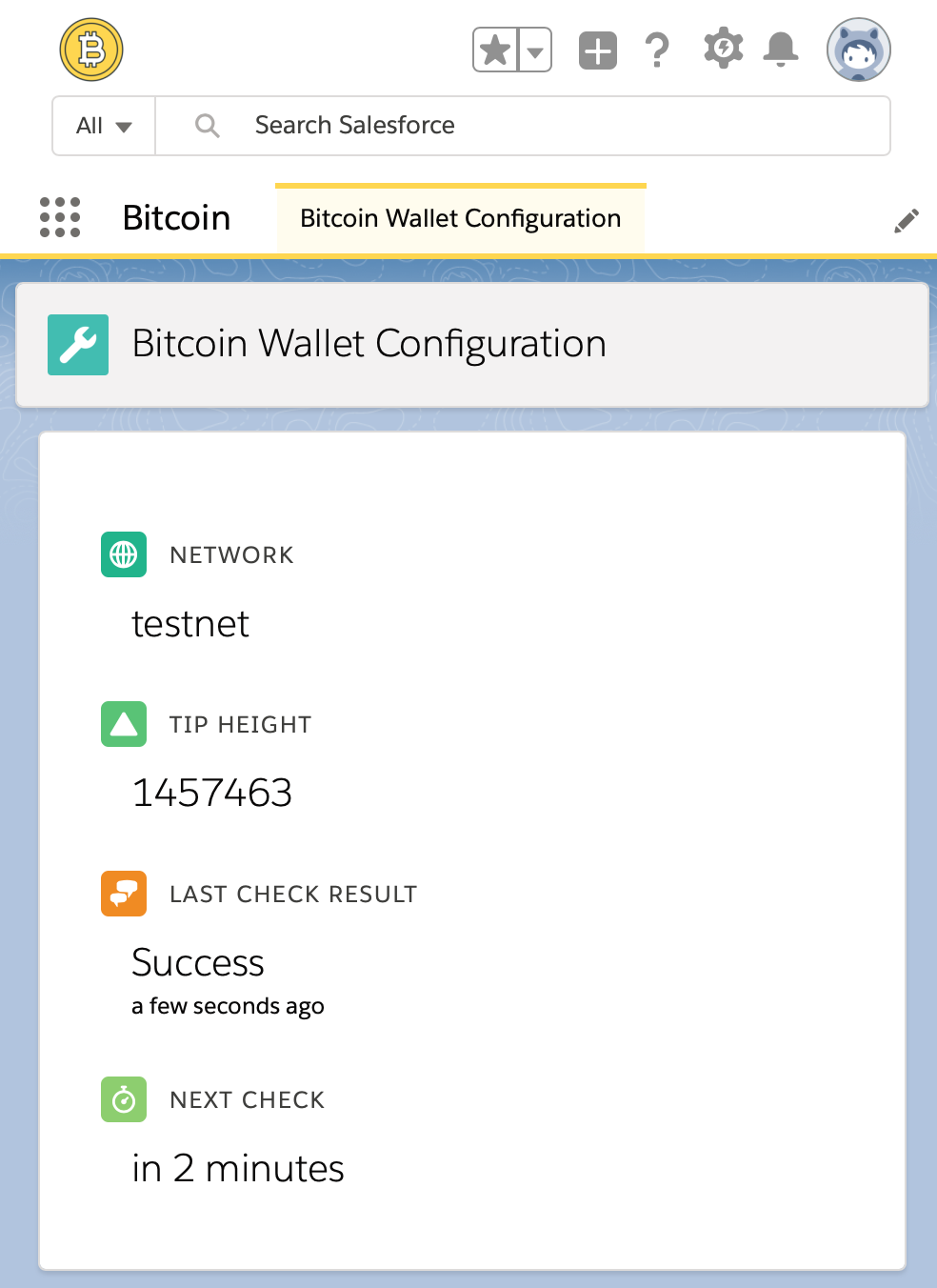Expand the All search scope dropdown

[104, 126]
